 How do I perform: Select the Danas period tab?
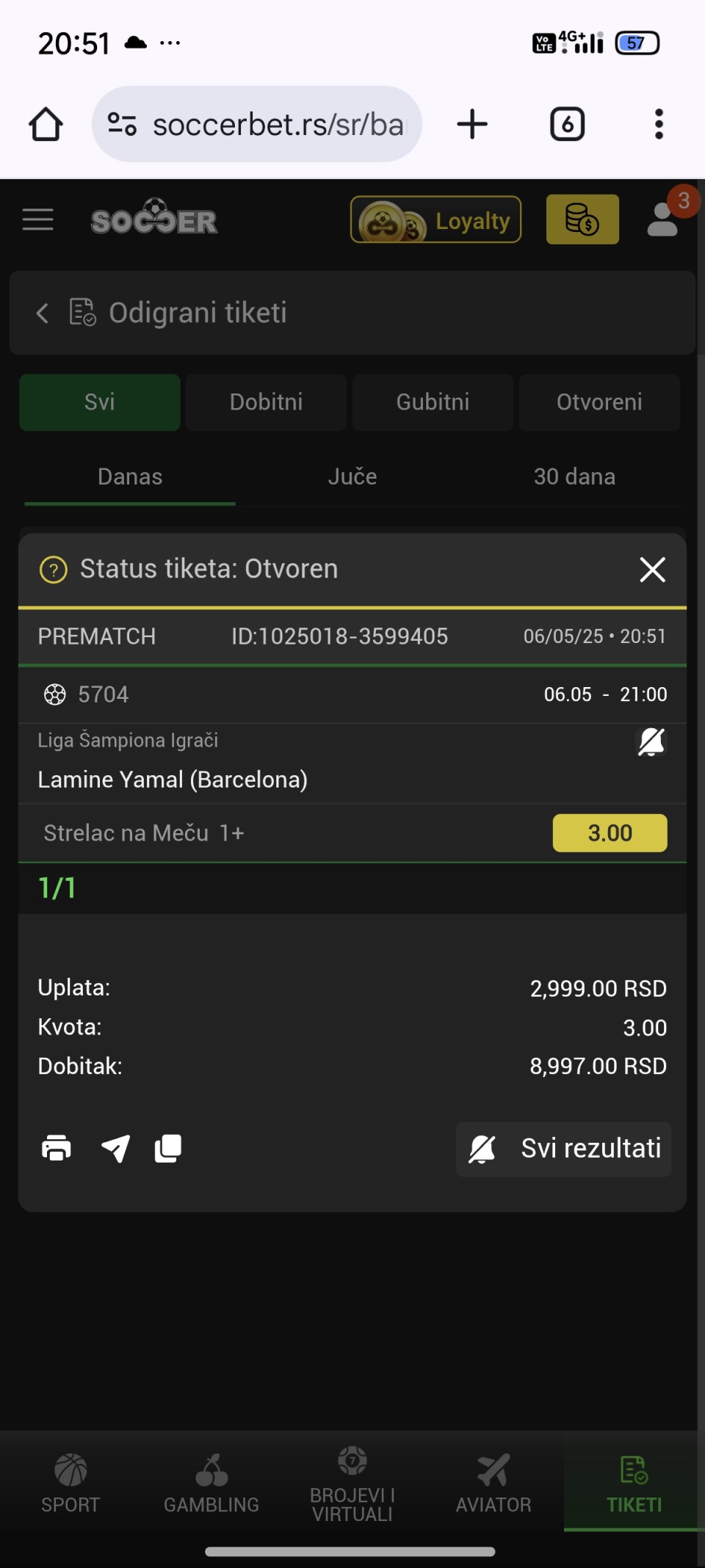[130, 477]
